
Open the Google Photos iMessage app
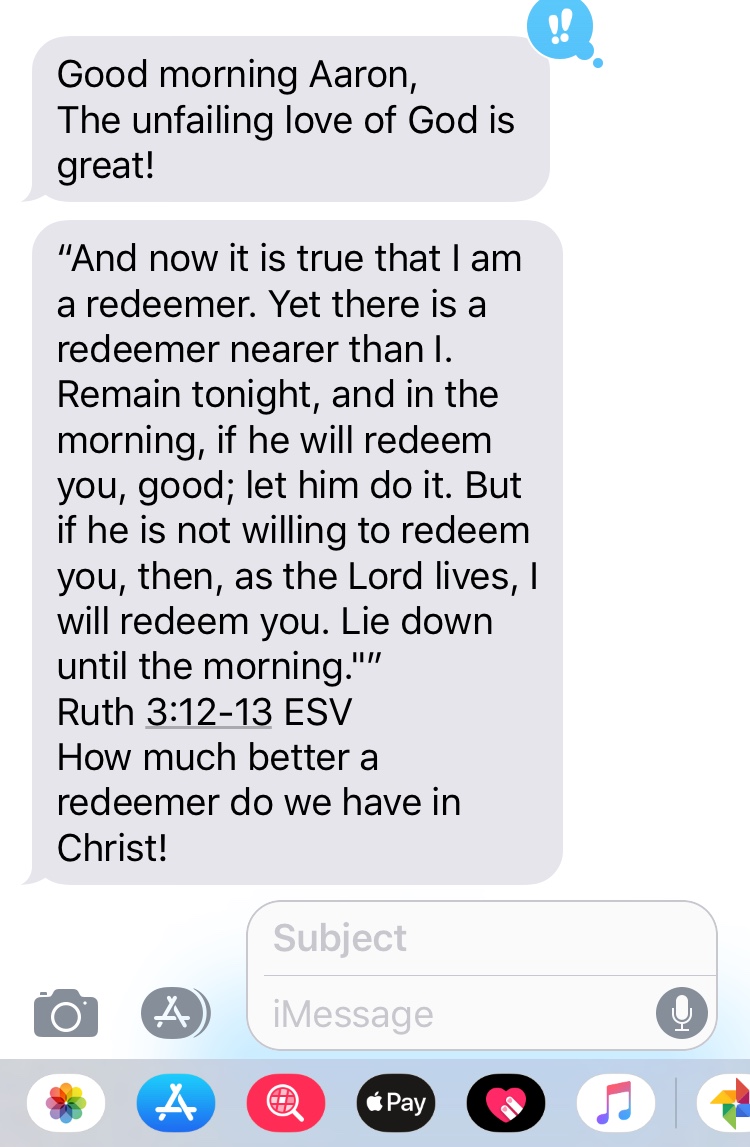click(x=725, y=1103)
